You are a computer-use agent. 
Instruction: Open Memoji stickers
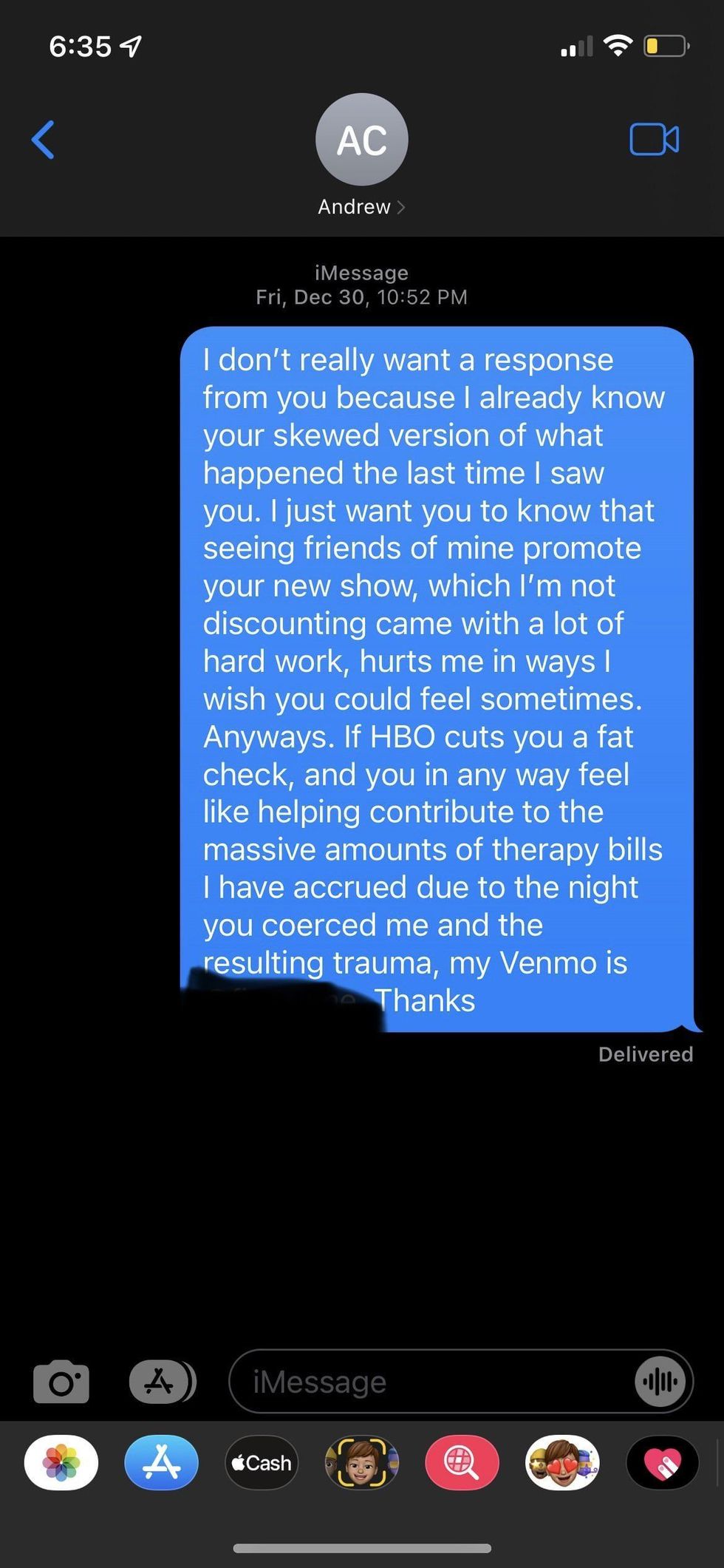coord(562,1462)
